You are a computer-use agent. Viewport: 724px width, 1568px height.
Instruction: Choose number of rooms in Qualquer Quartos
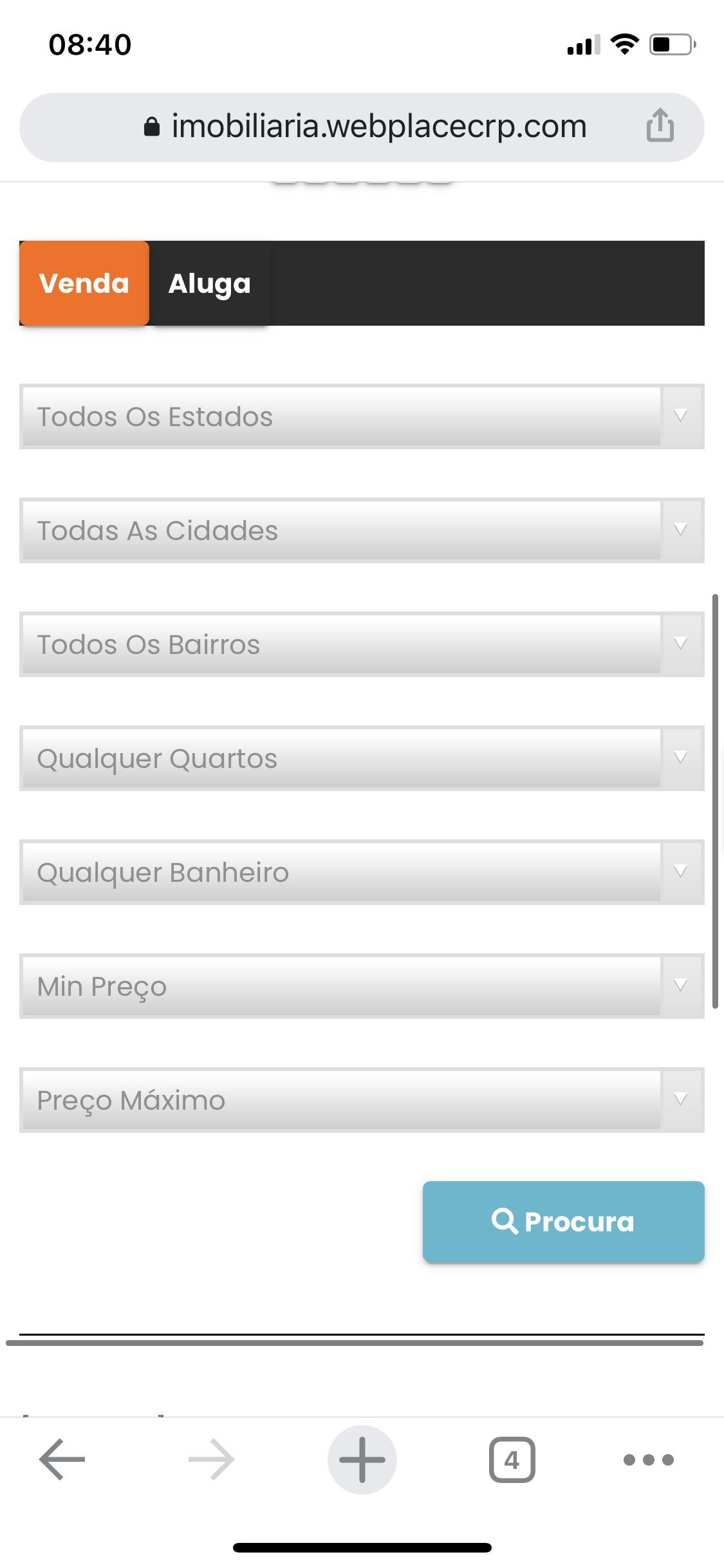tap(362, 758)
